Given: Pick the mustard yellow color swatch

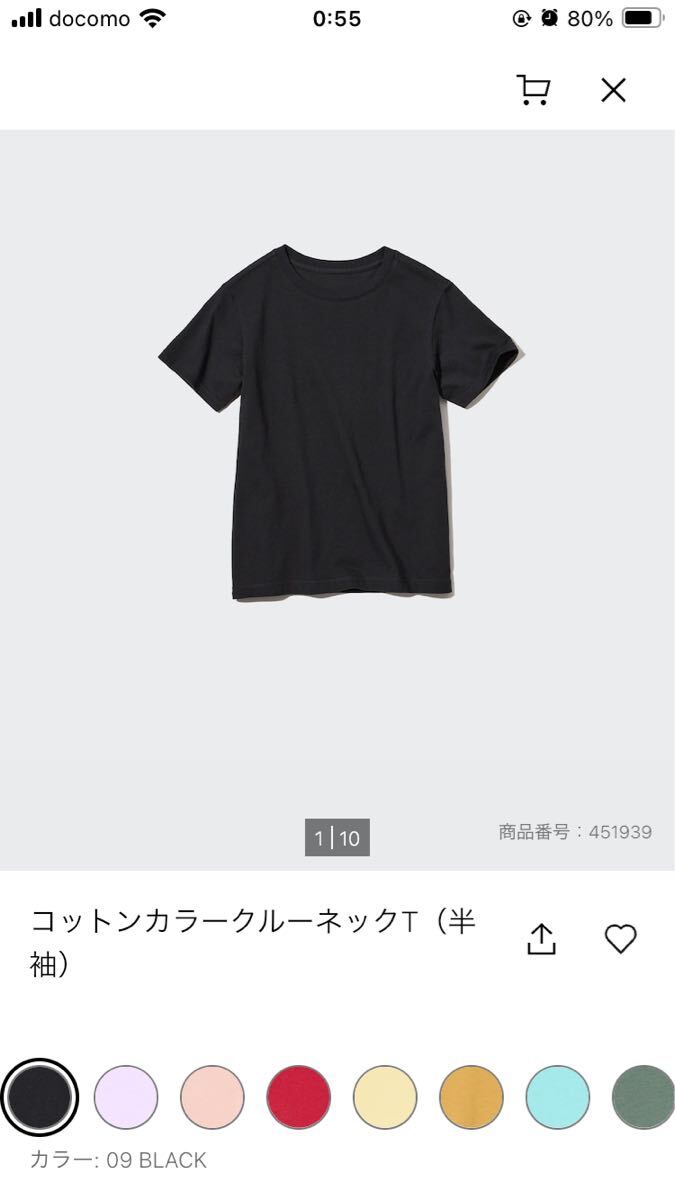Looking at the screenshot, I should coord(471,1097).
